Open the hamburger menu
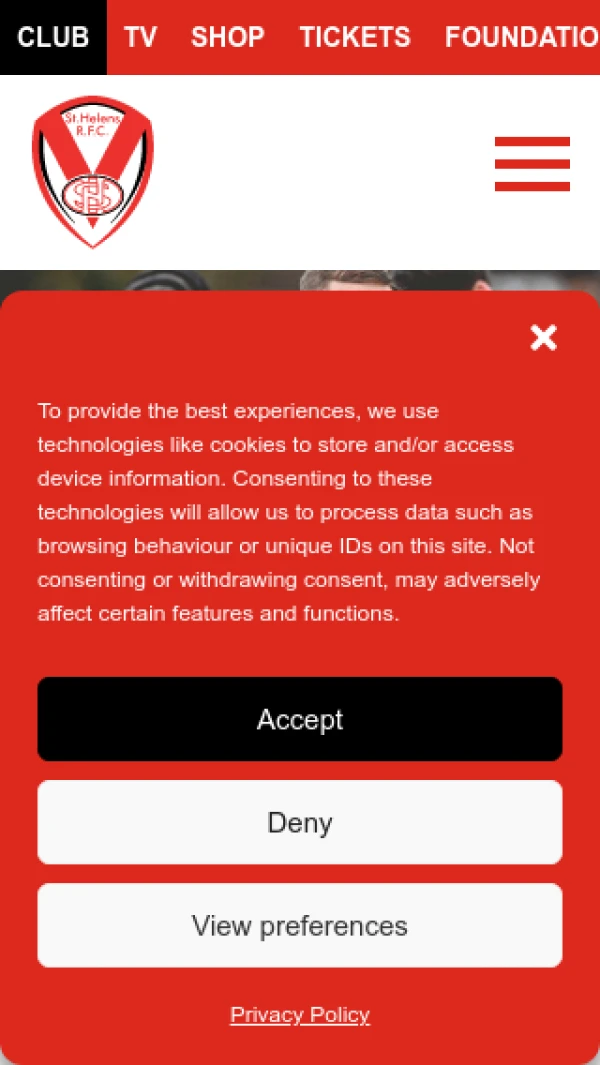Image resolution: width=600 pixels, height=1065 pixels. (x=532, y=165)
